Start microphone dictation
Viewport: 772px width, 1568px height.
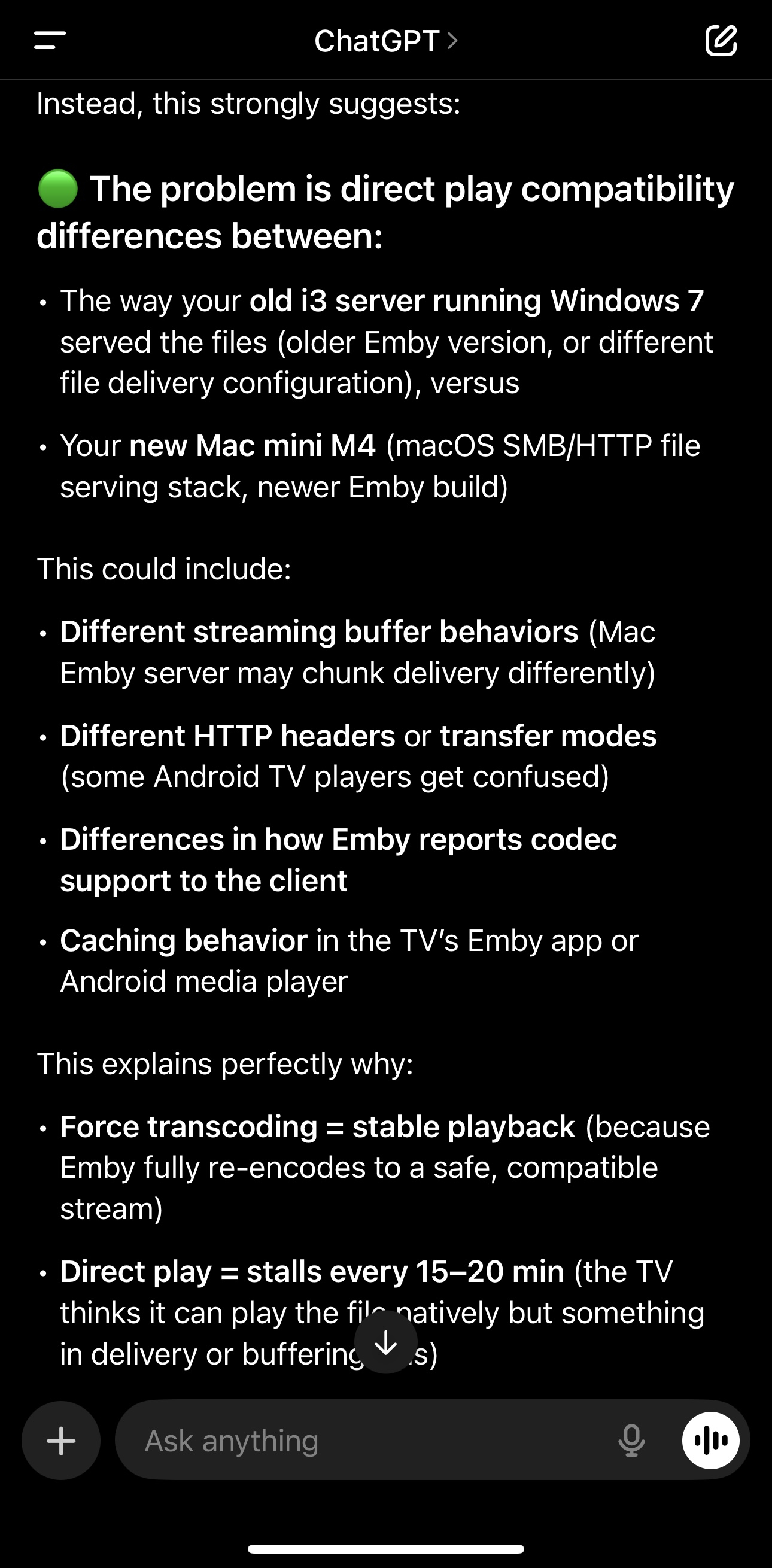[631, 1441]
